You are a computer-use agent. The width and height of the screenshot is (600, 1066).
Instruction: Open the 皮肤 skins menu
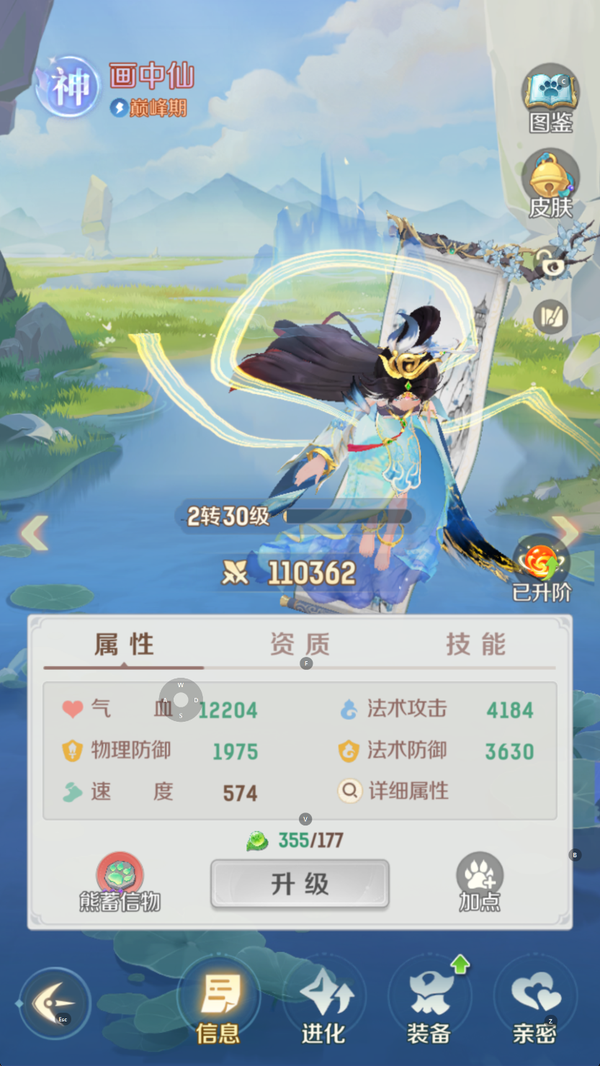[x=550, y=182]
